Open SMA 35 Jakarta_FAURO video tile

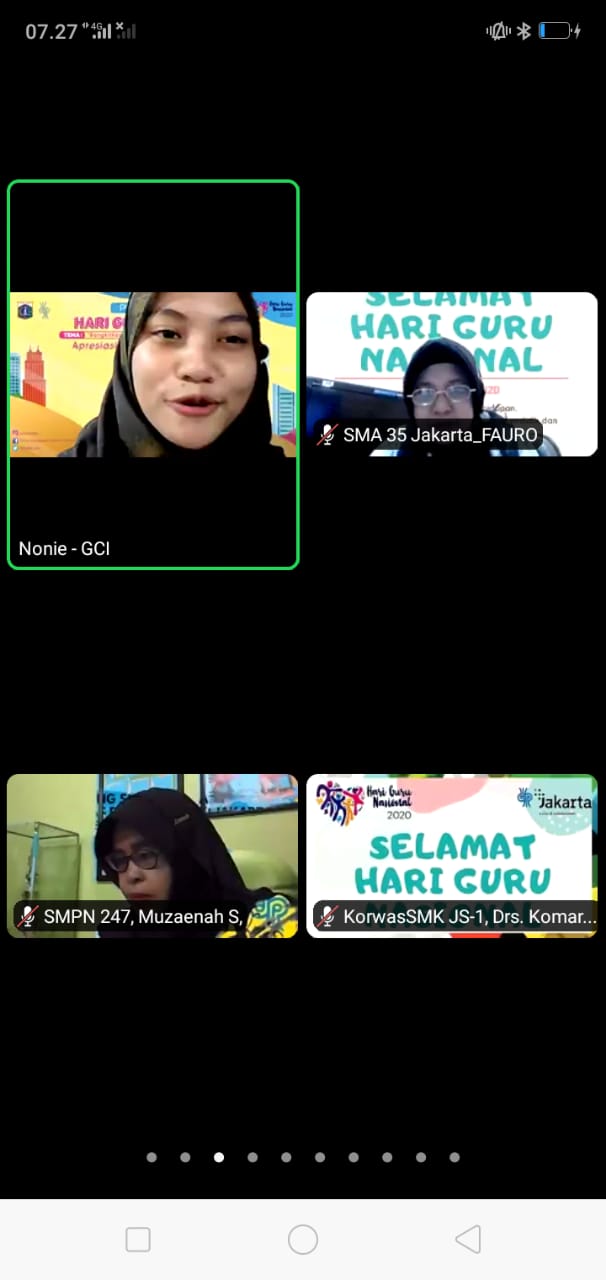pos(452,374)
